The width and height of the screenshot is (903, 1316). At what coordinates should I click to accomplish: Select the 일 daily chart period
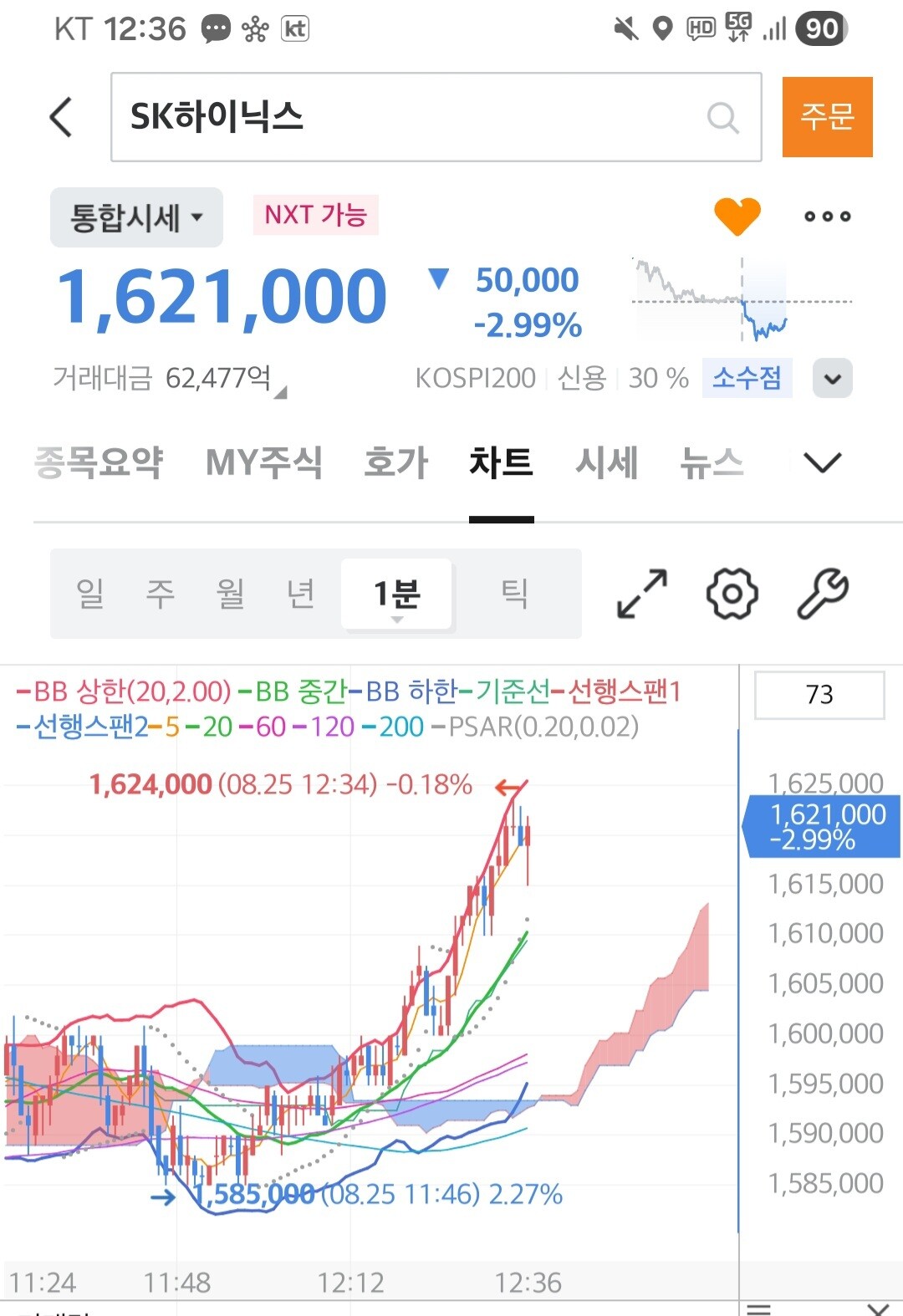coord(90,594)
